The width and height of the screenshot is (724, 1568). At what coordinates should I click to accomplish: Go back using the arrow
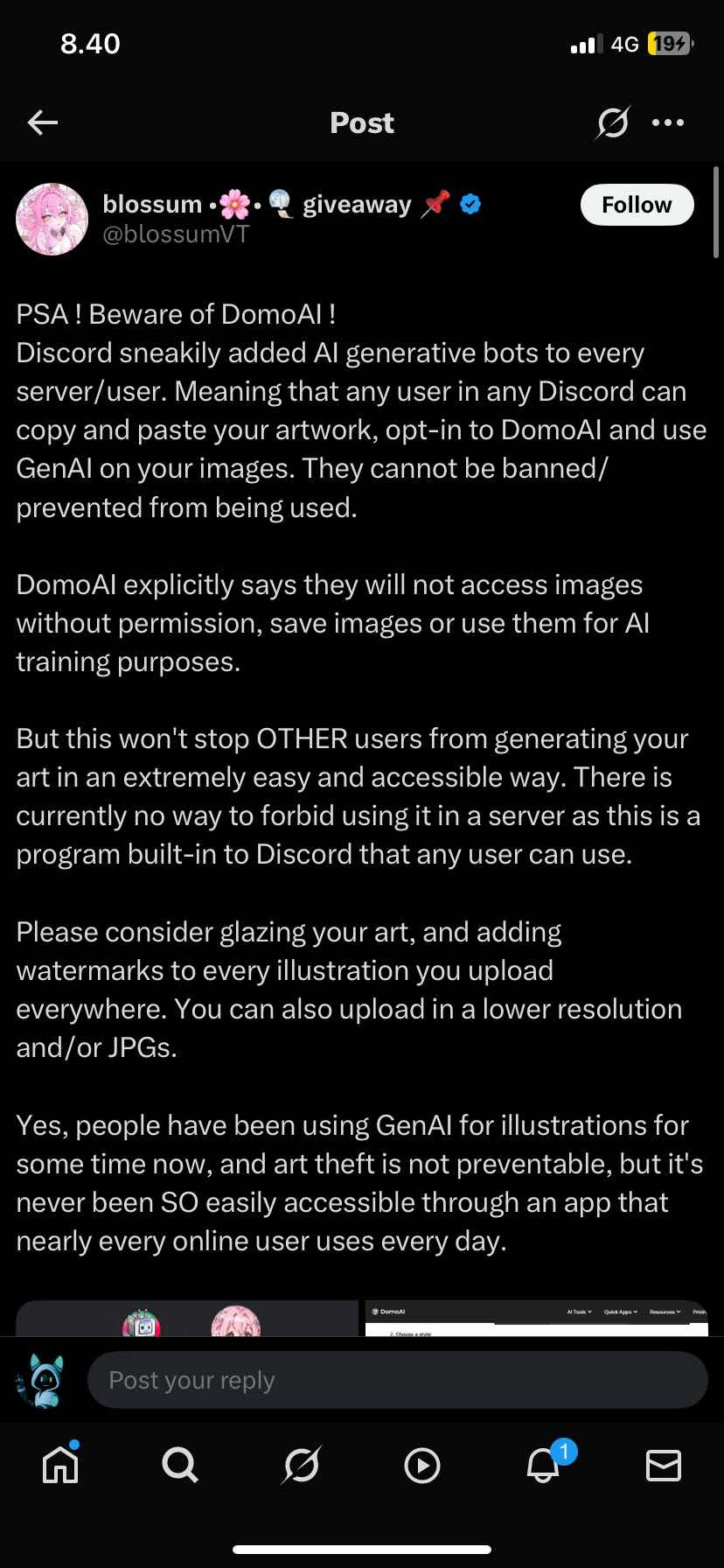[x=42, y=123]
